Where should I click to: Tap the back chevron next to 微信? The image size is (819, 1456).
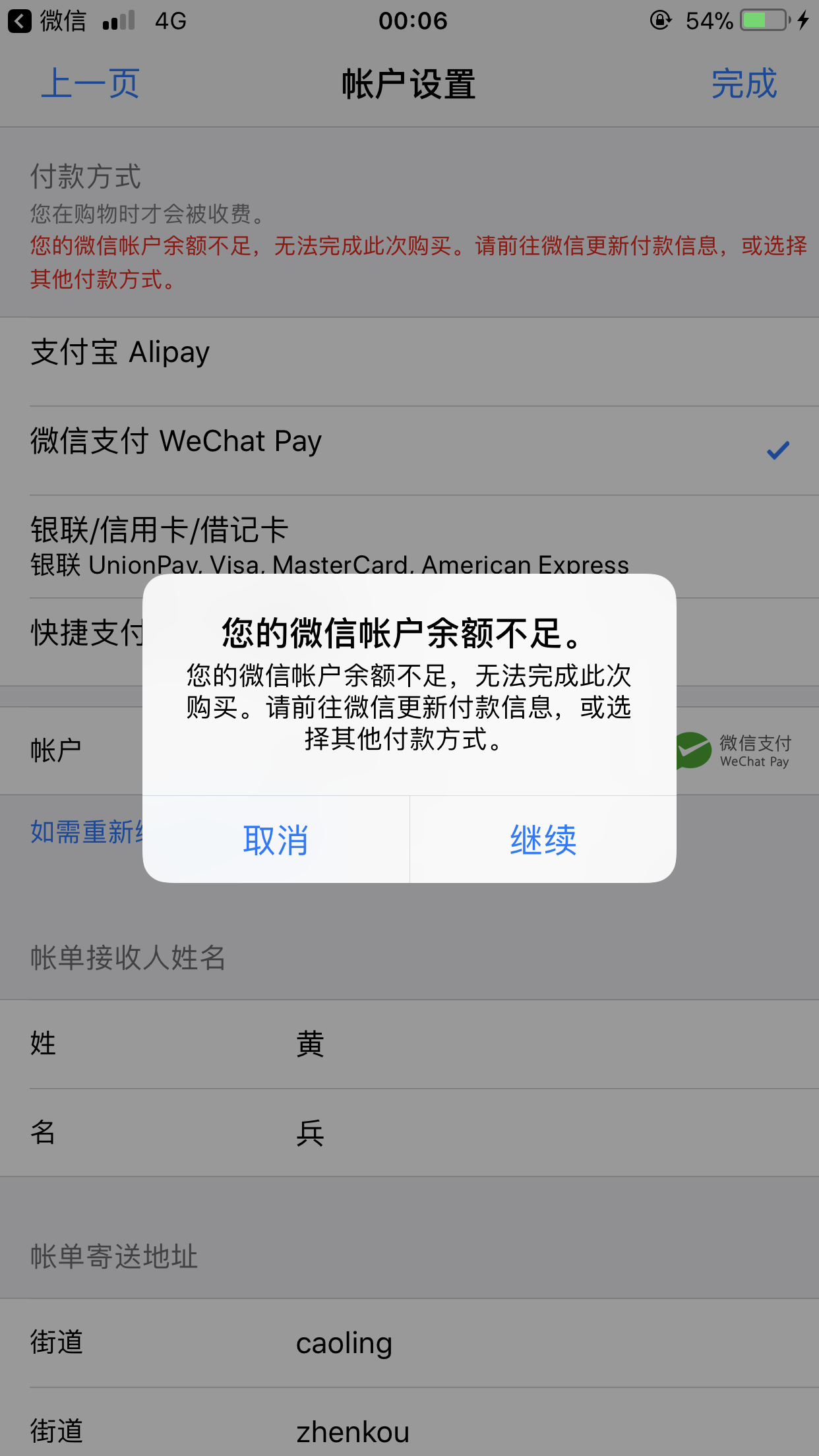coord(20,20)
